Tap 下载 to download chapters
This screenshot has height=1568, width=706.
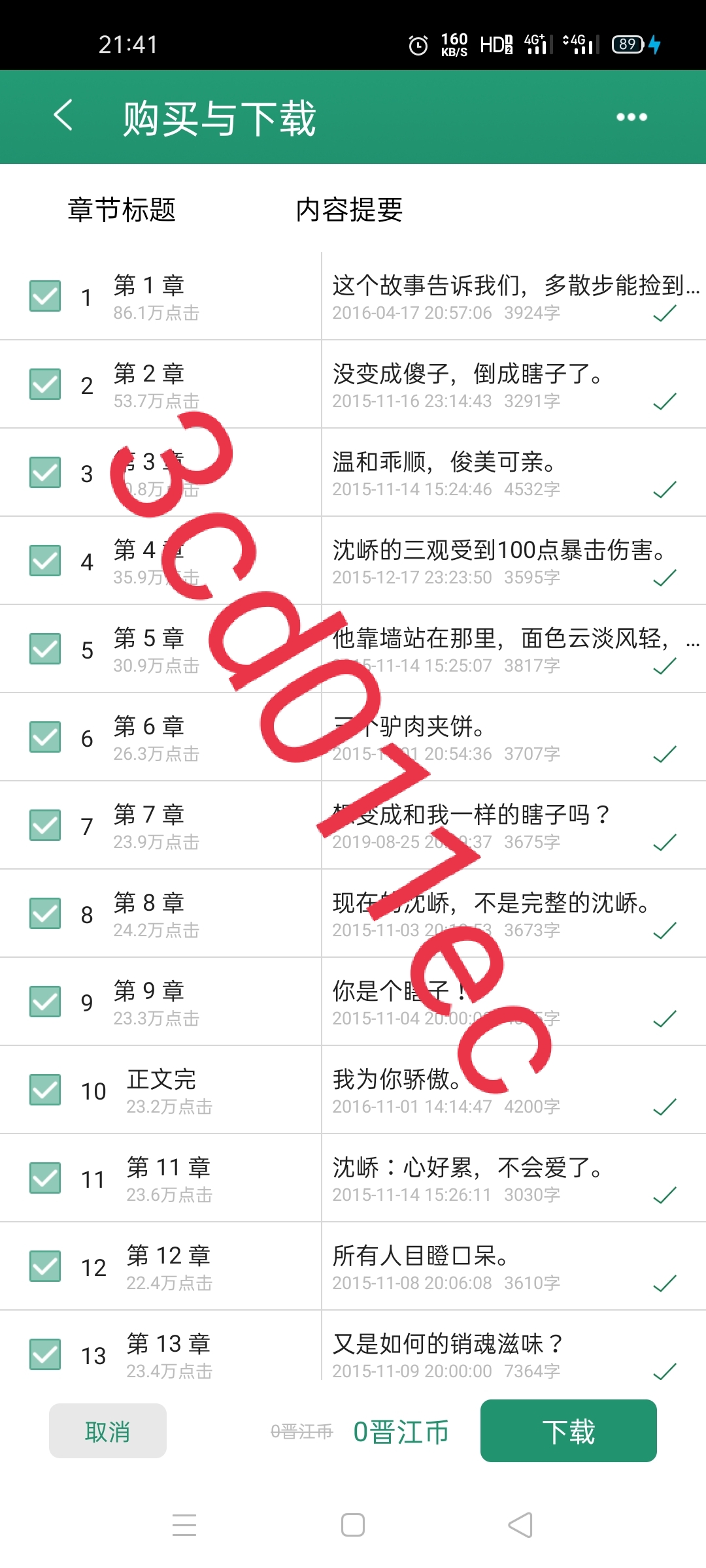pyautogui.click(x=568, y=1431)
